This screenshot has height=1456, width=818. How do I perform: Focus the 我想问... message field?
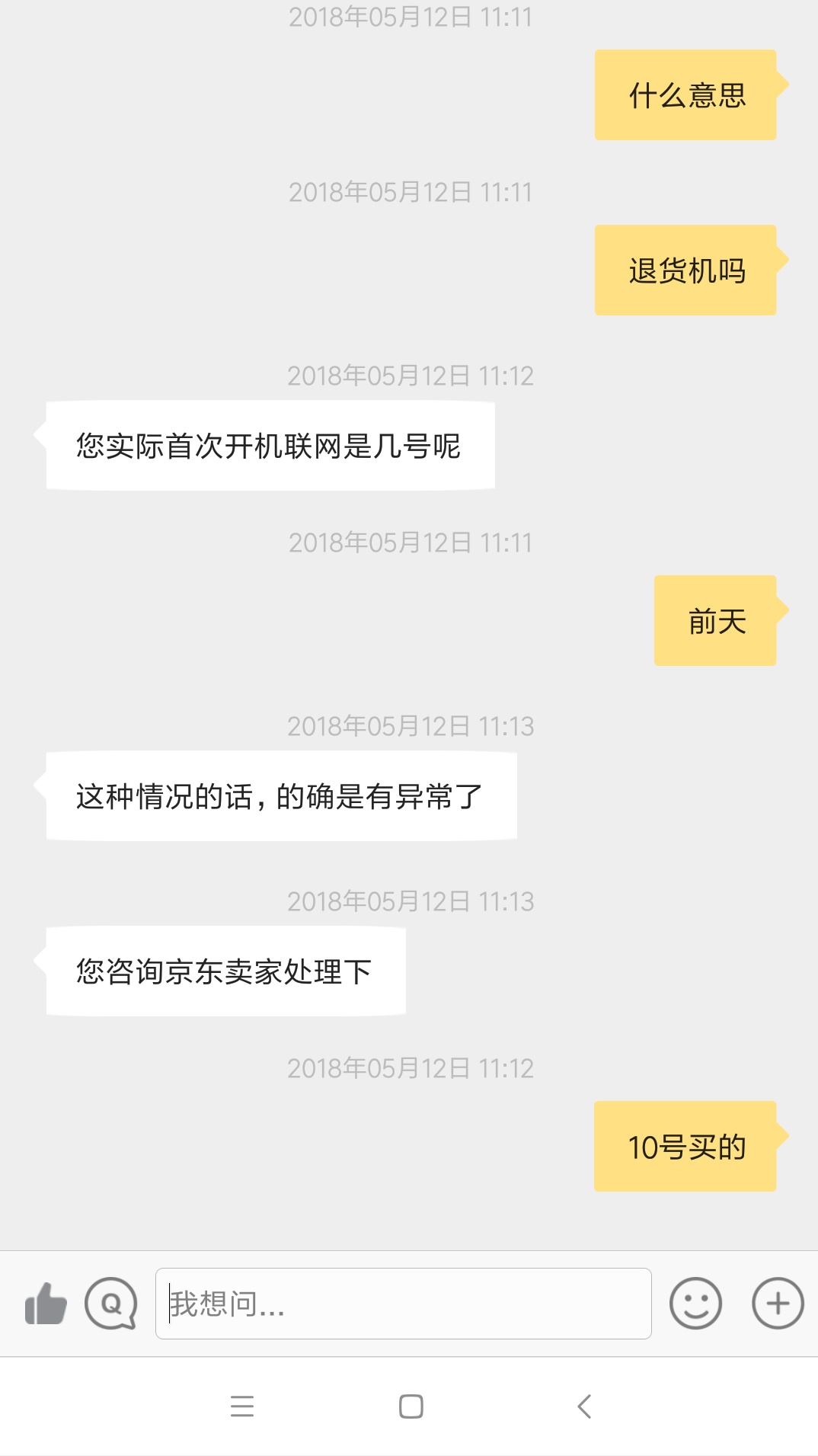click(x=403, y=1304)
